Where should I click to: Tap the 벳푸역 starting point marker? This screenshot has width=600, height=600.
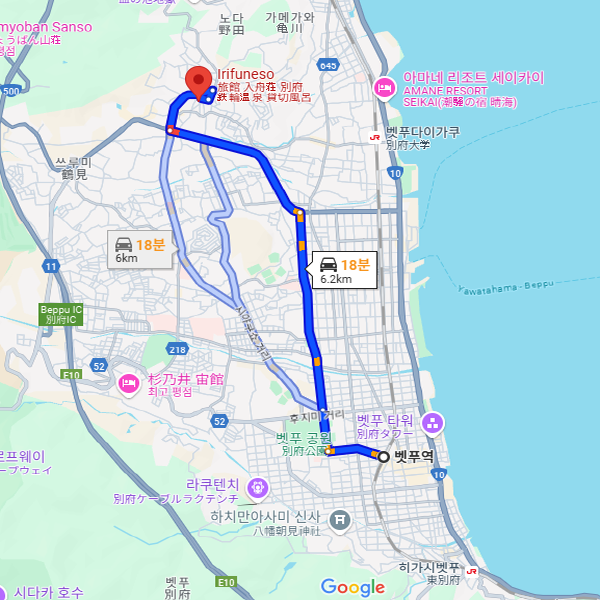(384, 456)
